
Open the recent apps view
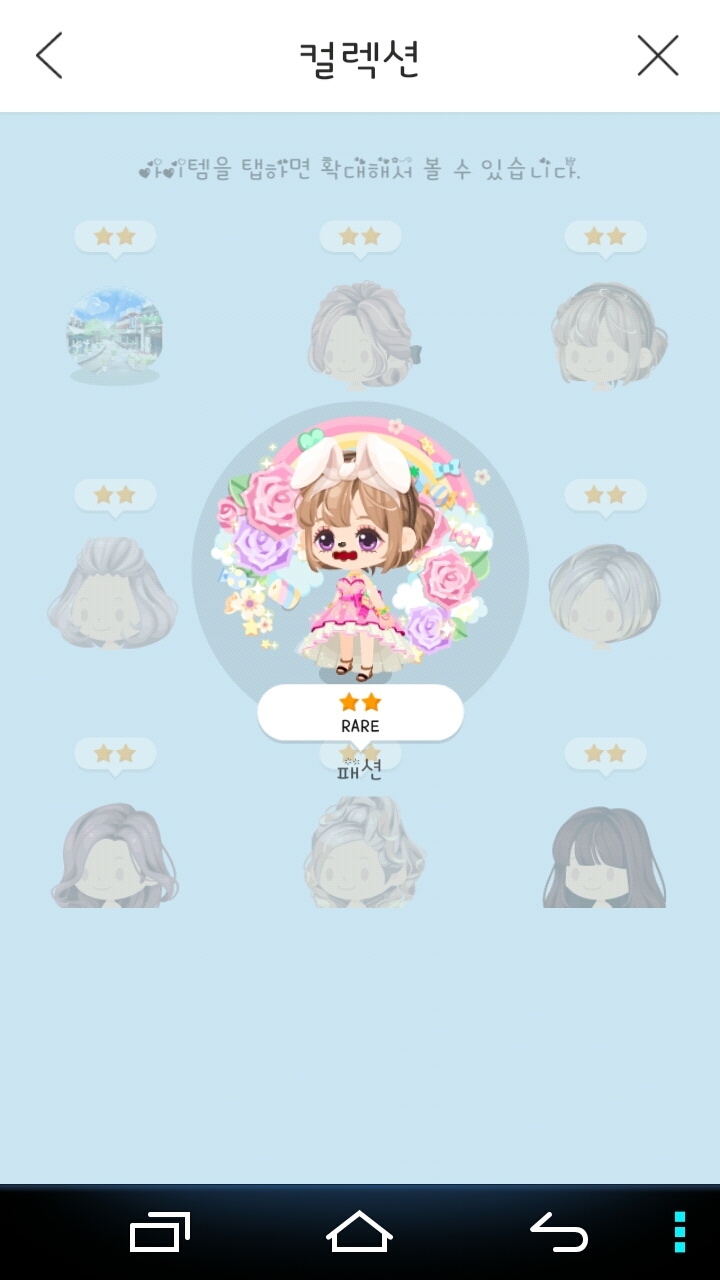point(160,1232)
